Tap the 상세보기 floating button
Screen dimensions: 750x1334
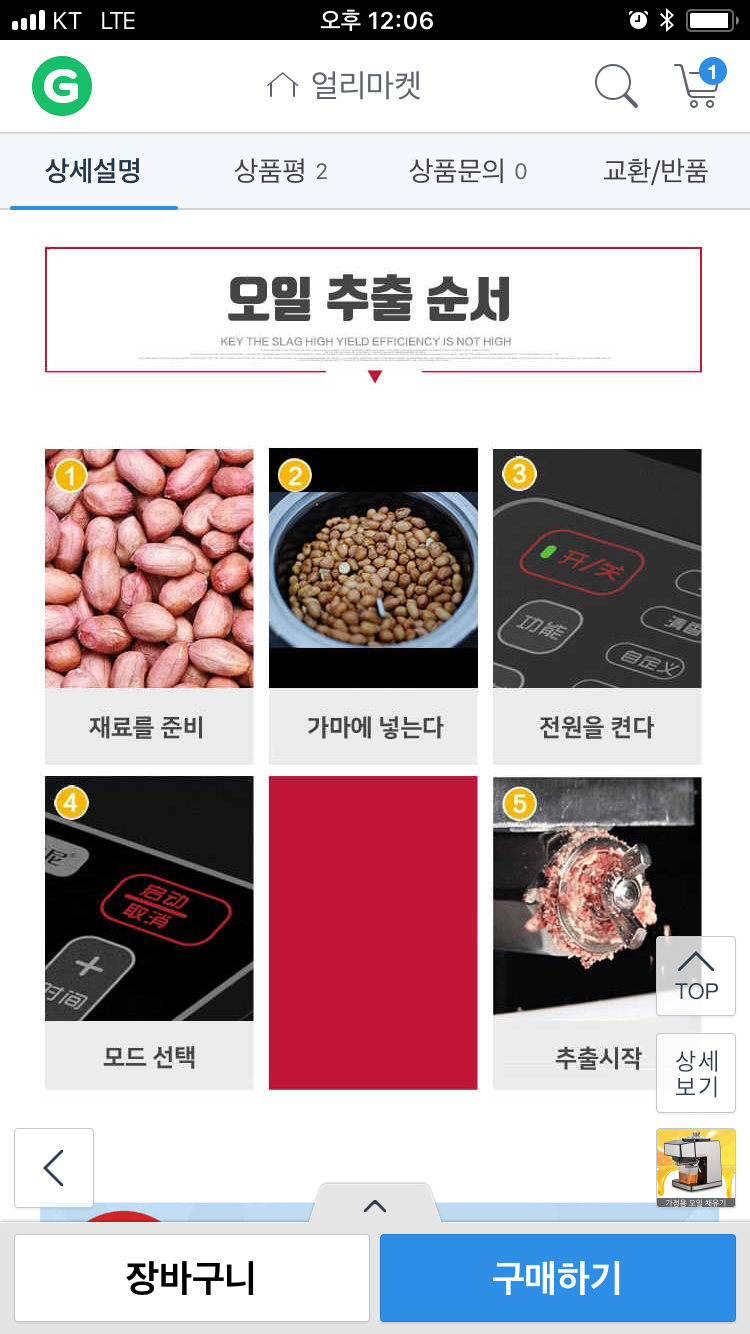pos(696,1073)
